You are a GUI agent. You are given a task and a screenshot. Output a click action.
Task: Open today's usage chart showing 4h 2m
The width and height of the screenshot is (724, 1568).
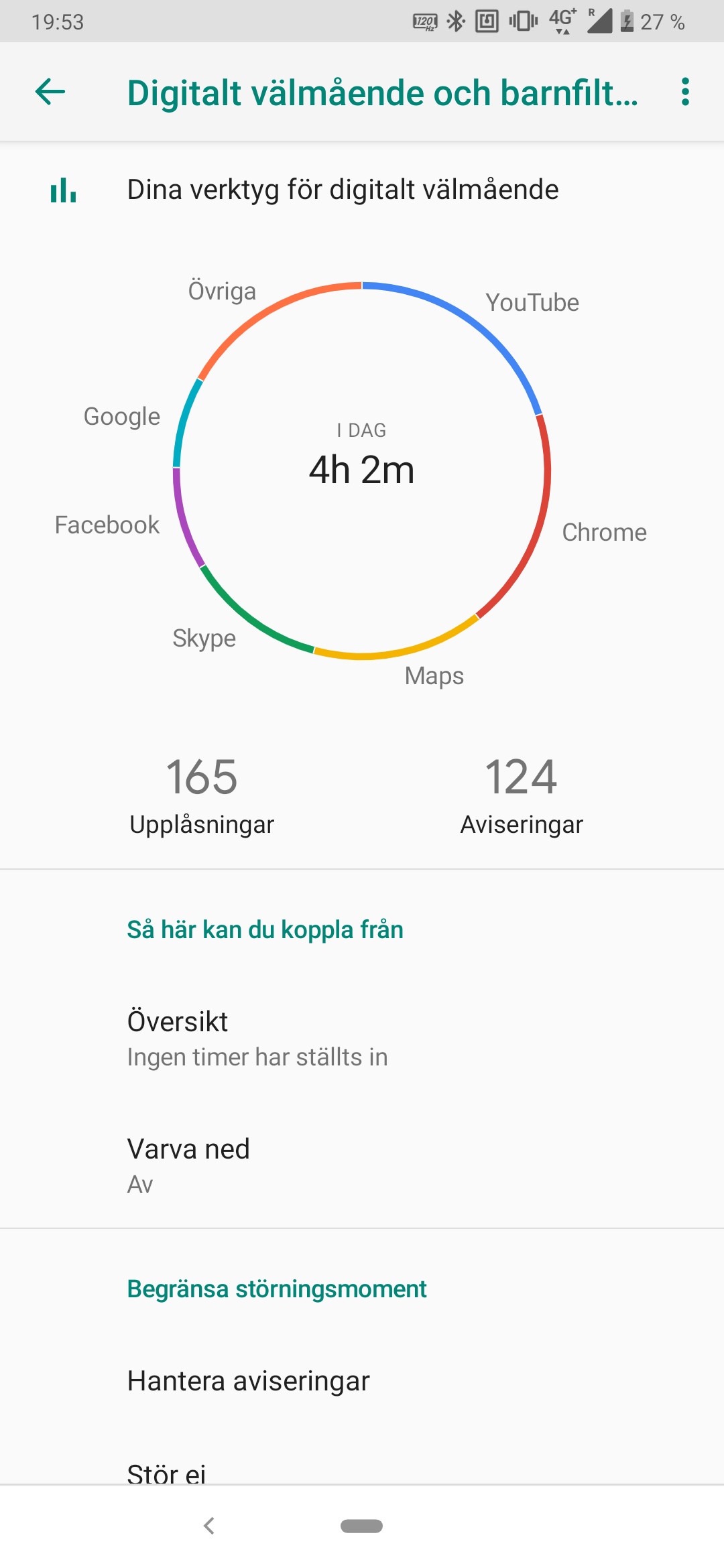(362, 470)
